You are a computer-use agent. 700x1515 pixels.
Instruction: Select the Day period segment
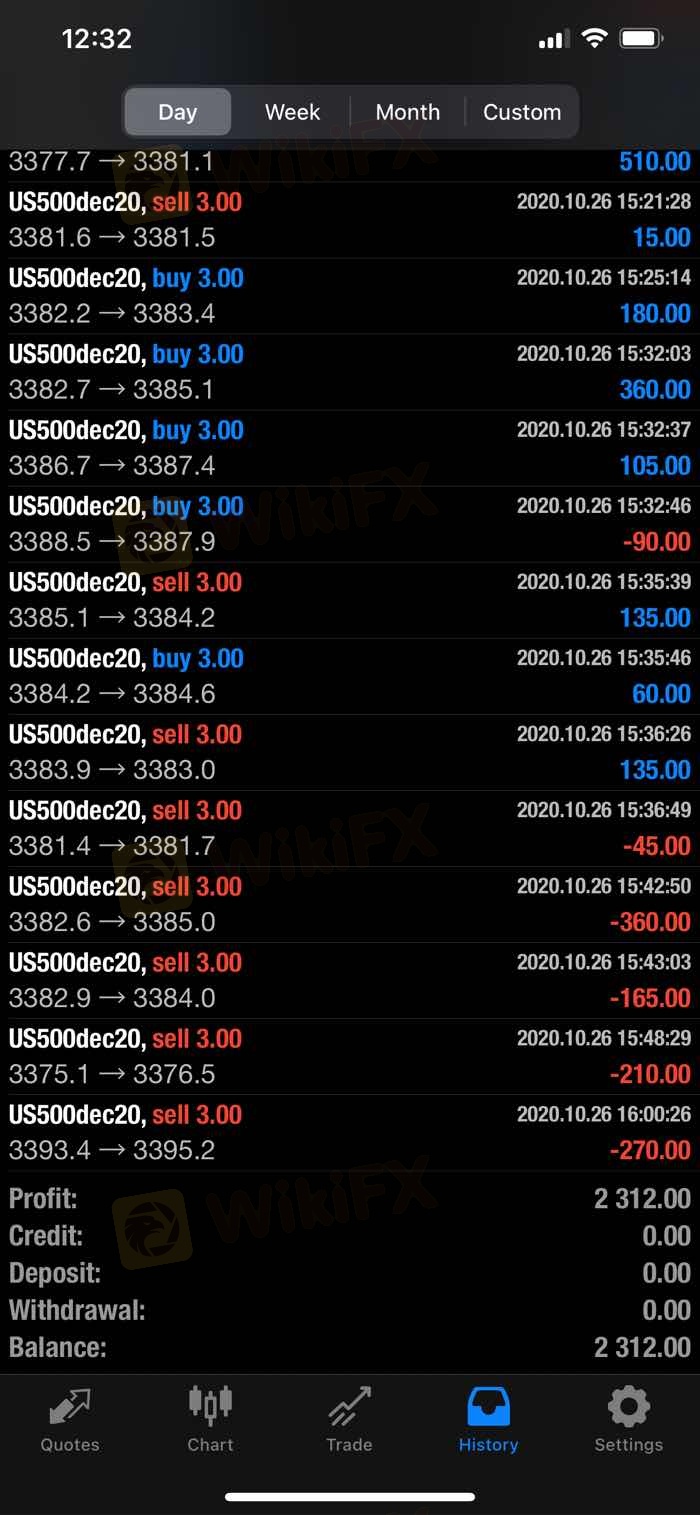pos(178,112)
